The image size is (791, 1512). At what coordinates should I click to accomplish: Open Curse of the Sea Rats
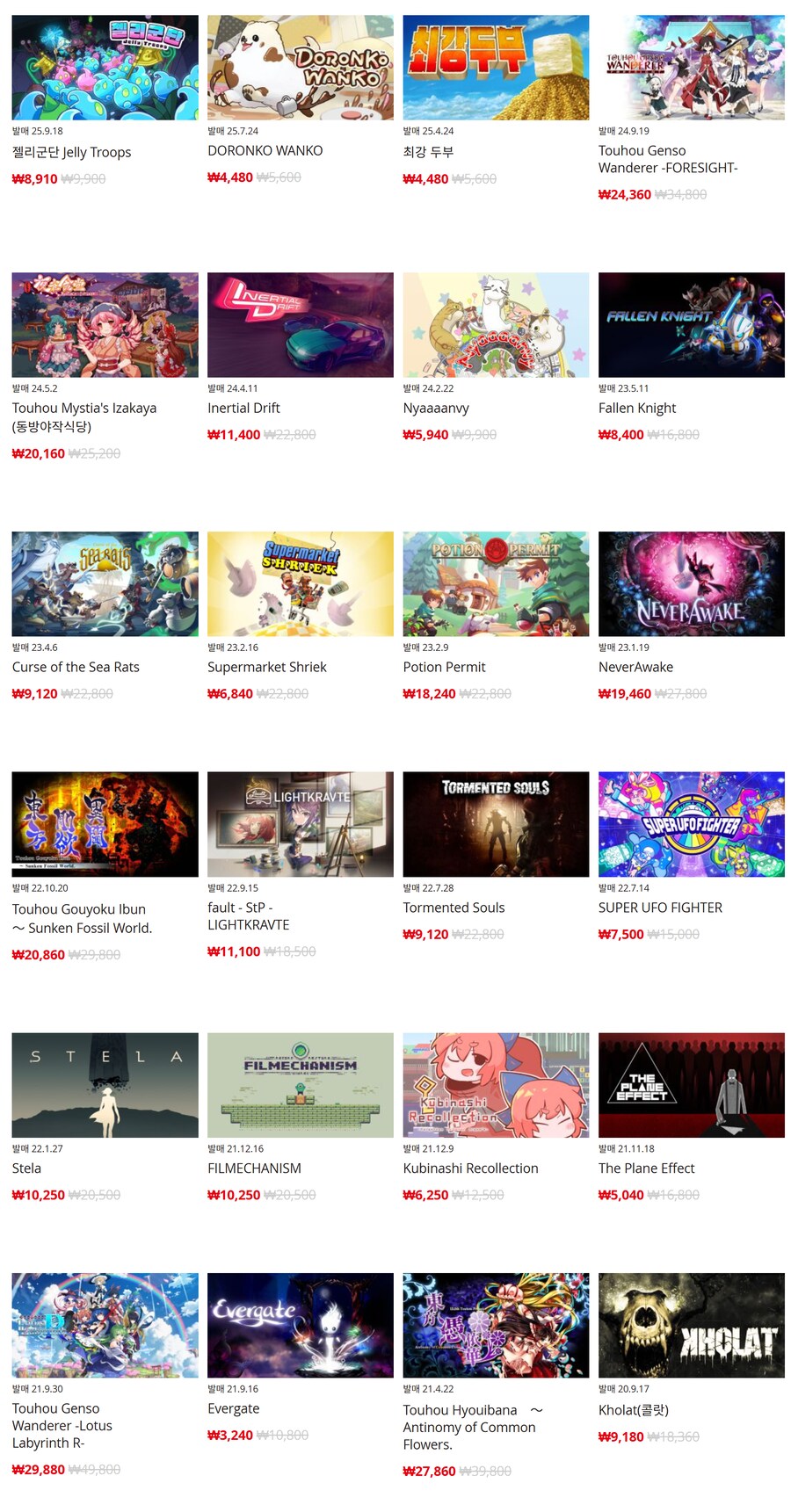point(105,583)
